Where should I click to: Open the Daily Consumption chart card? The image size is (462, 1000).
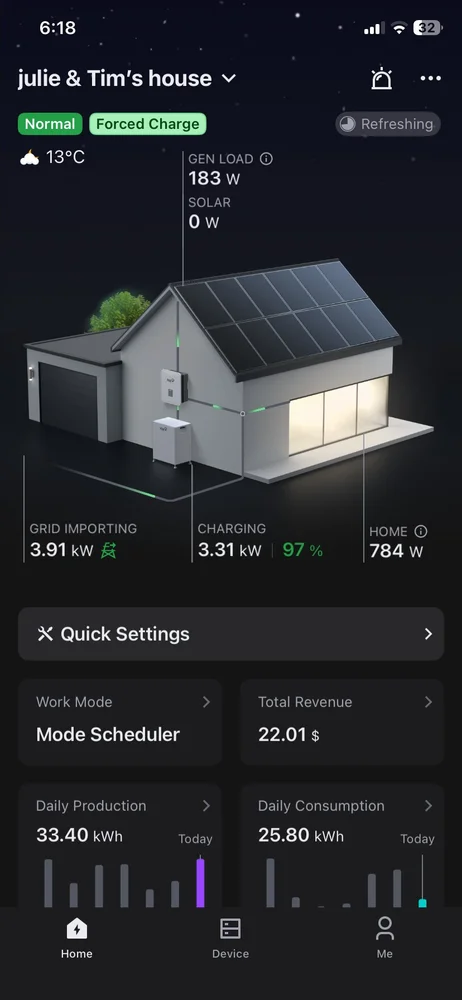pyautogui.click(x=342, y=846)
